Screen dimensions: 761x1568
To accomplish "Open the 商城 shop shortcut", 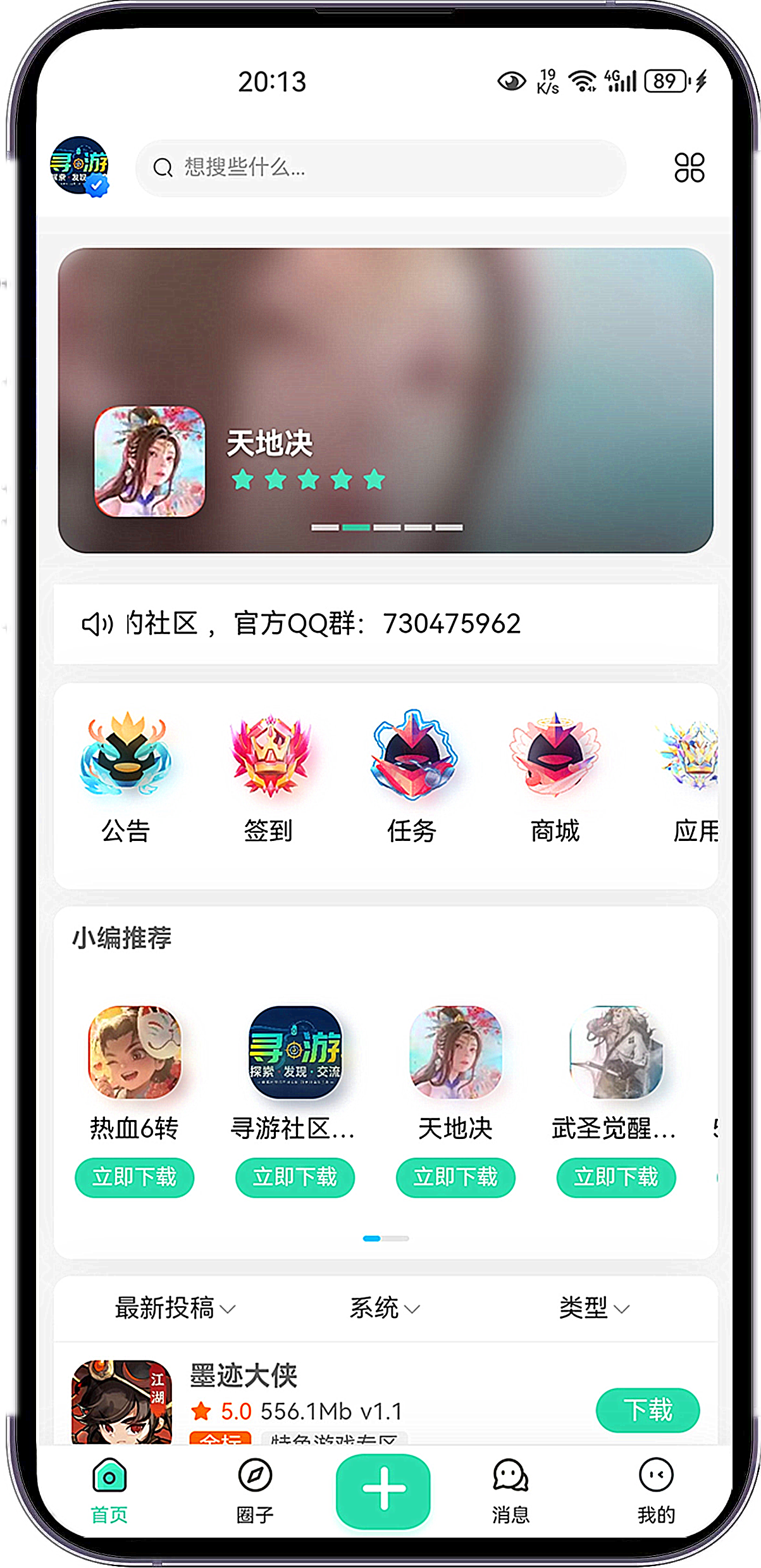I will click(555, 778).
